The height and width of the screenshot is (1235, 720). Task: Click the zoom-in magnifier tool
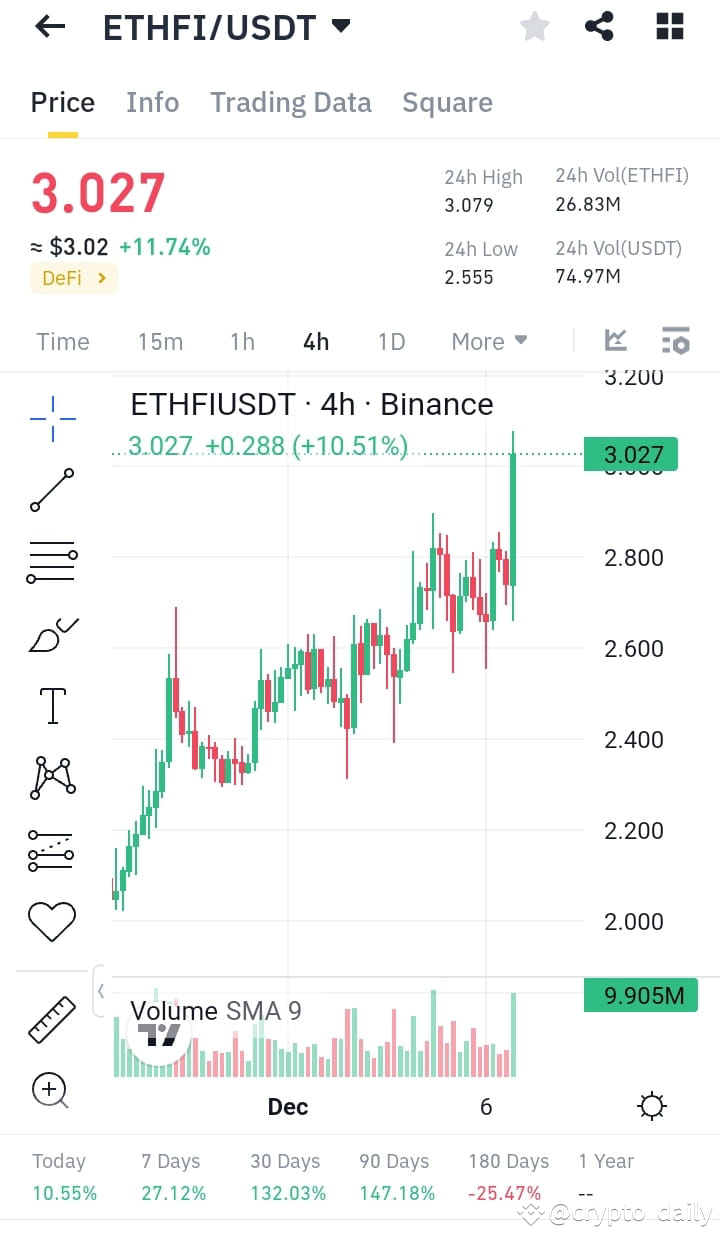pyautogui.click(x=50, y=1091)
